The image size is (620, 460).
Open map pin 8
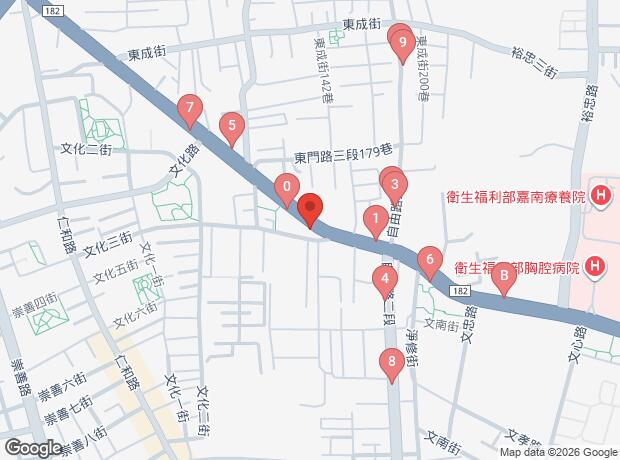392,365
